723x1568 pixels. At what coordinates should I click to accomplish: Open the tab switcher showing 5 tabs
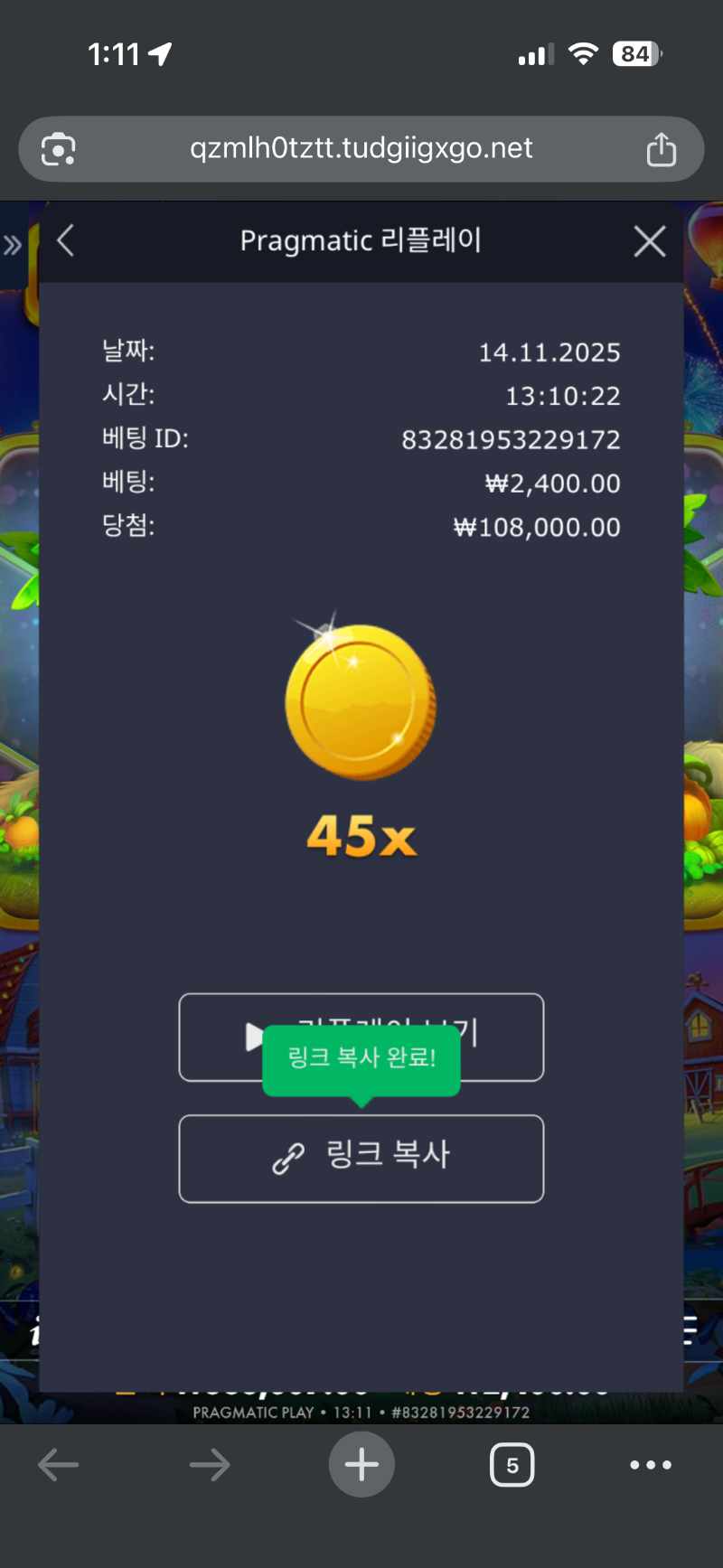[x=512, y=1464]
